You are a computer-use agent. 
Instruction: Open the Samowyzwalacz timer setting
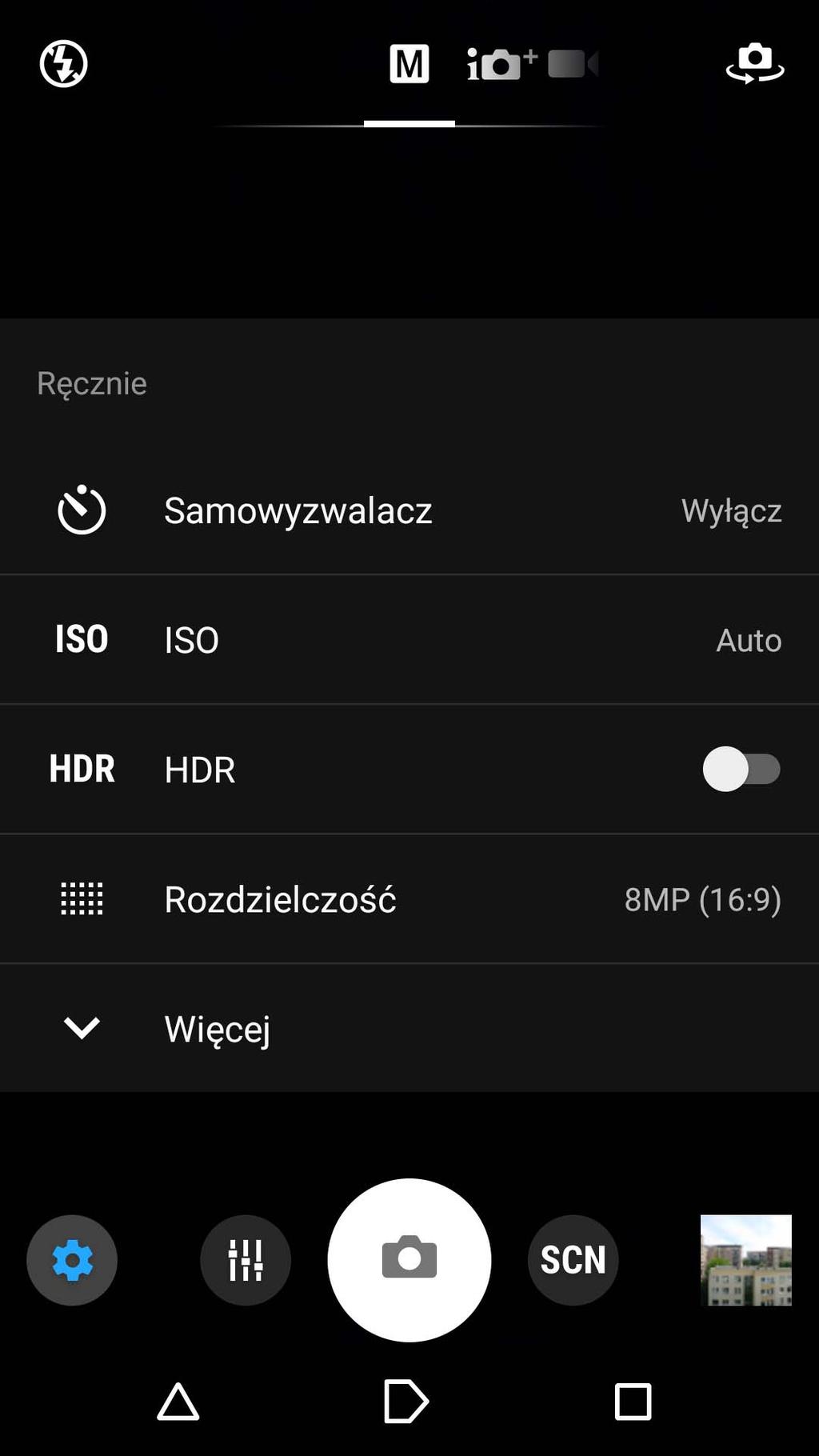tap(409, 510)
